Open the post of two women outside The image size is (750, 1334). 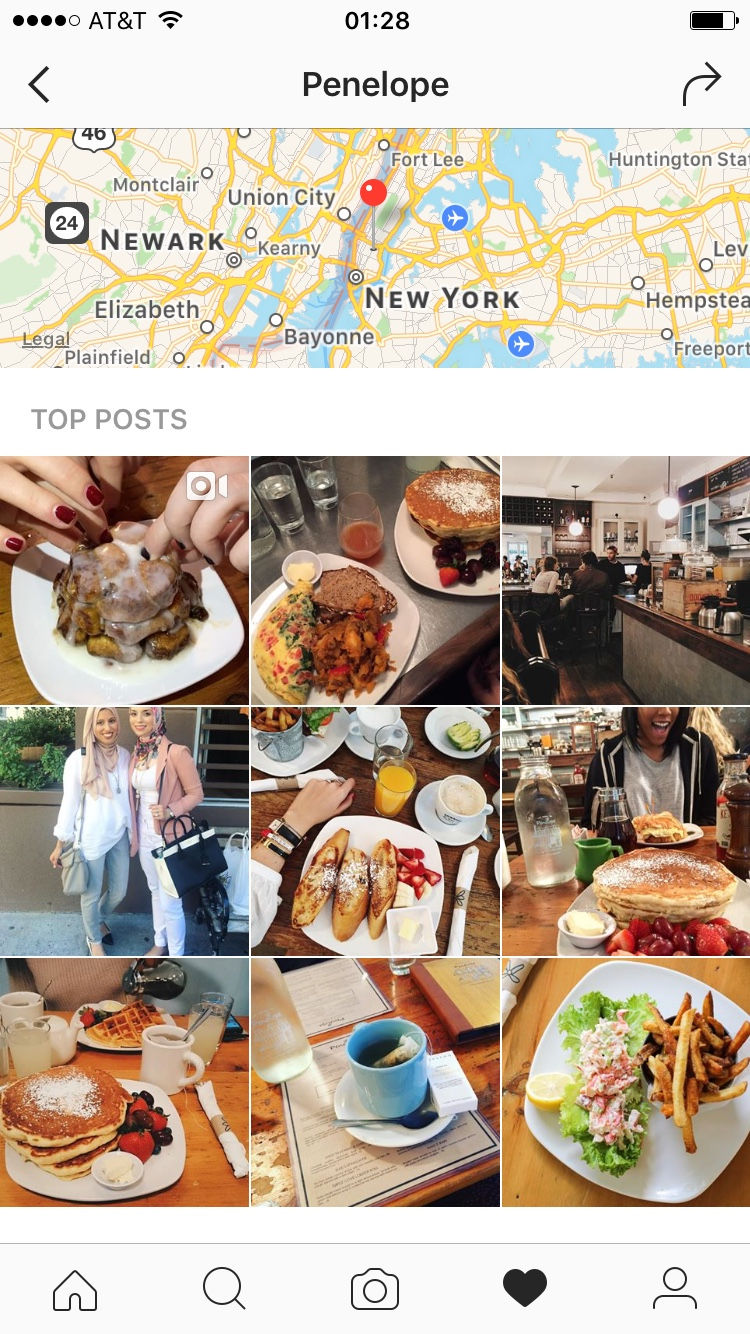(x=124, y=831)
